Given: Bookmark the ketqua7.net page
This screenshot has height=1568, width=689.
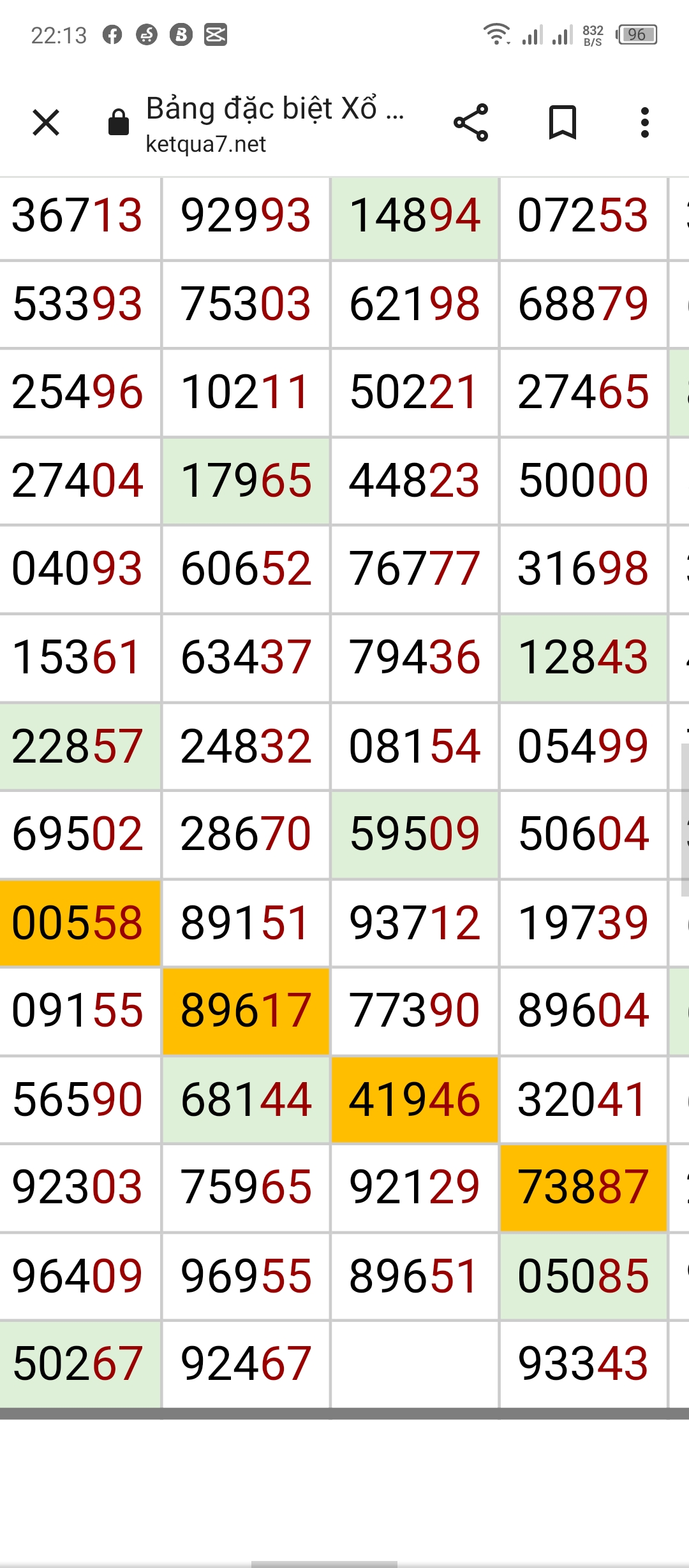Looking at the screenshot, I should [563, 122].
